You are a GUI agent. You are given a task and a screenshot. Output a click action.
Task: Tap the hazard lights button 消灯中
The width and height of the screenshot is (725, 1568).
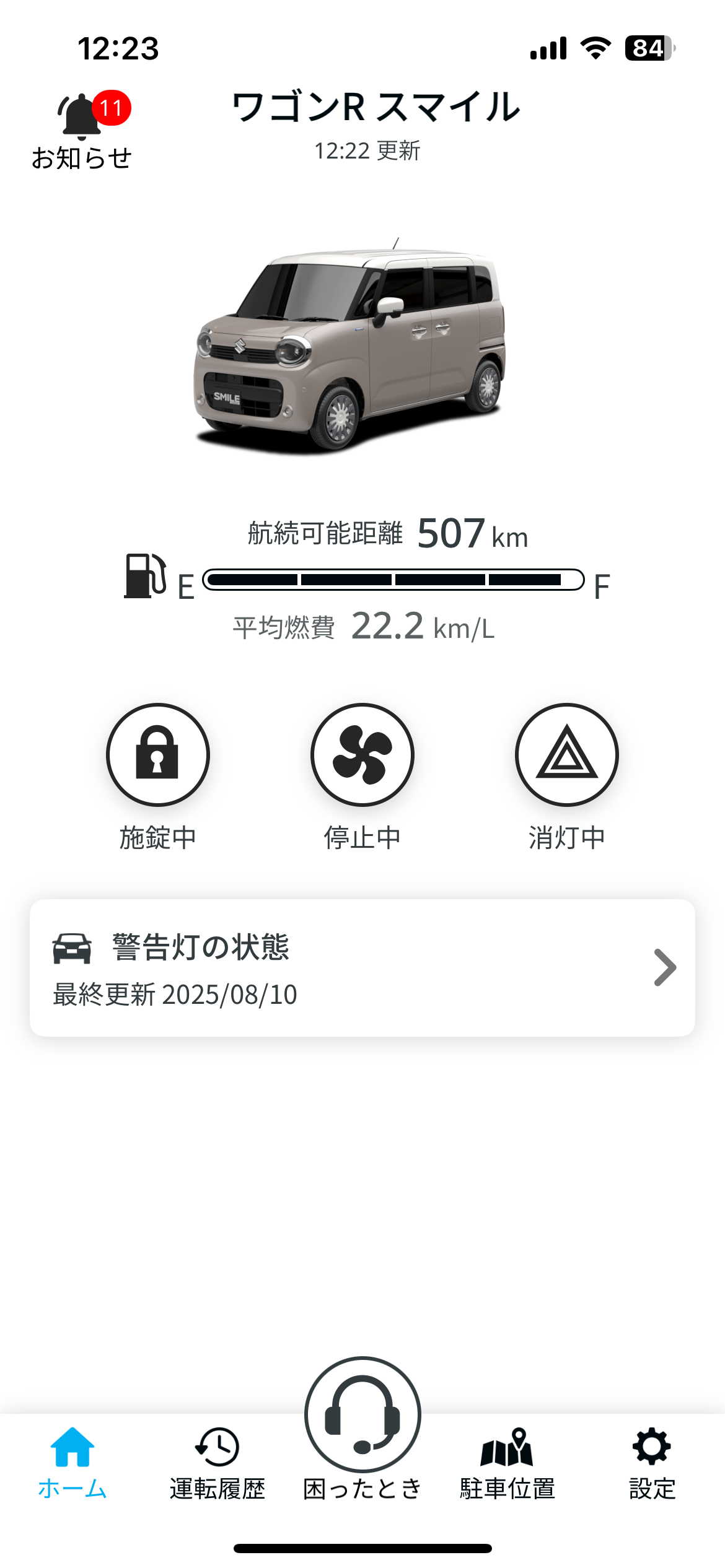click(x=566, y=754)
